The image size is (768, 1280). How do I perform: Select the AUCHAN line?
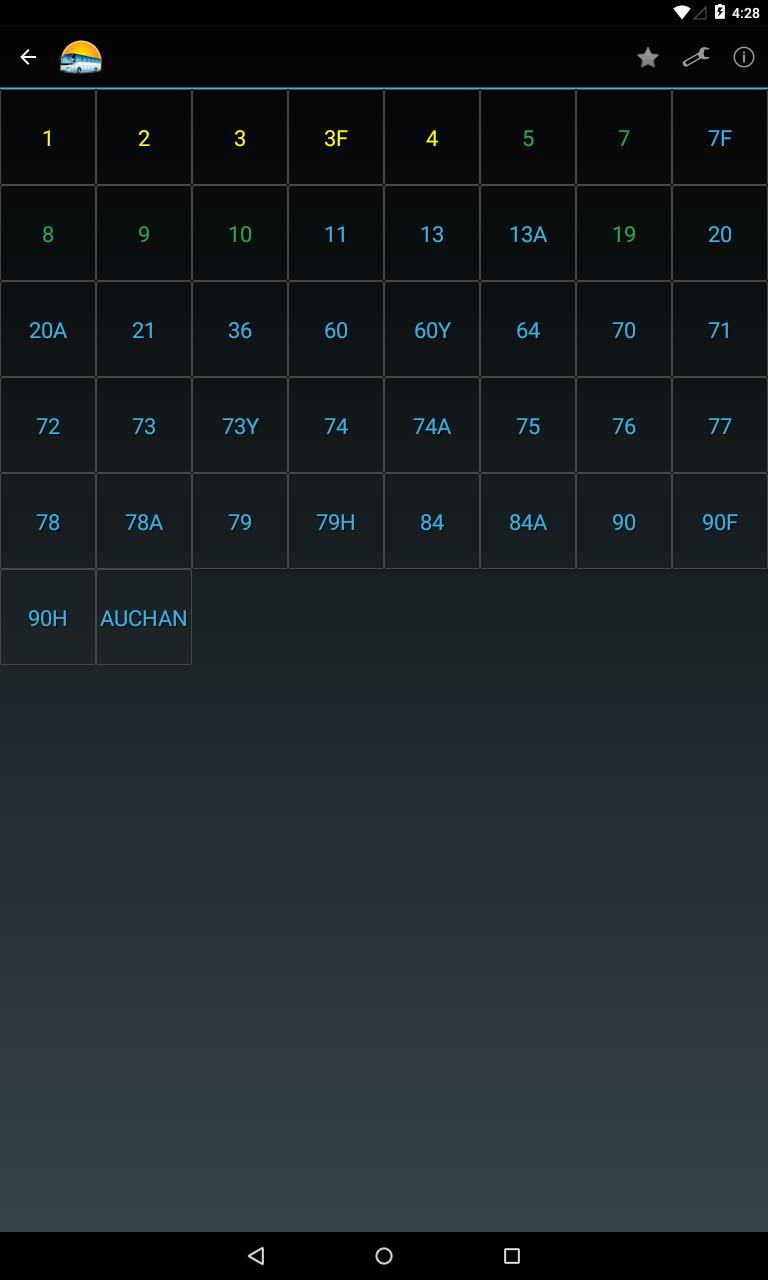(x=144, y=618)
